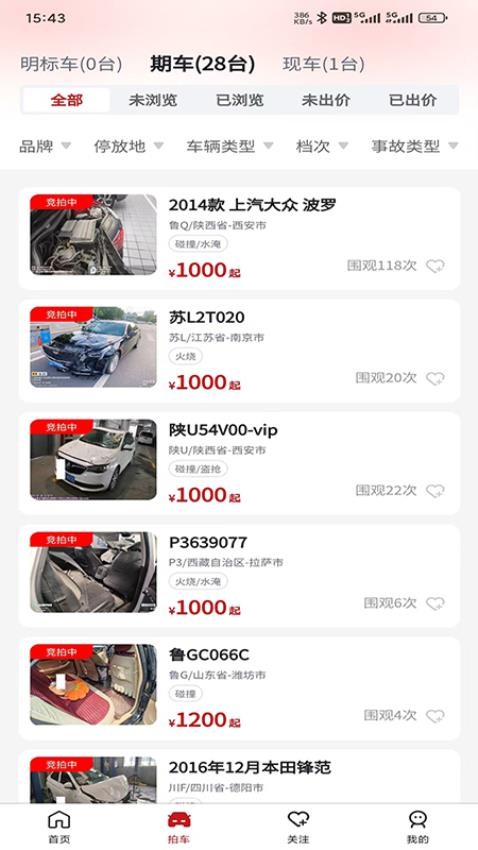Screen dimensions: 478x850
Task: Expand the 停放地 dropdown
Action: point(128,146)
